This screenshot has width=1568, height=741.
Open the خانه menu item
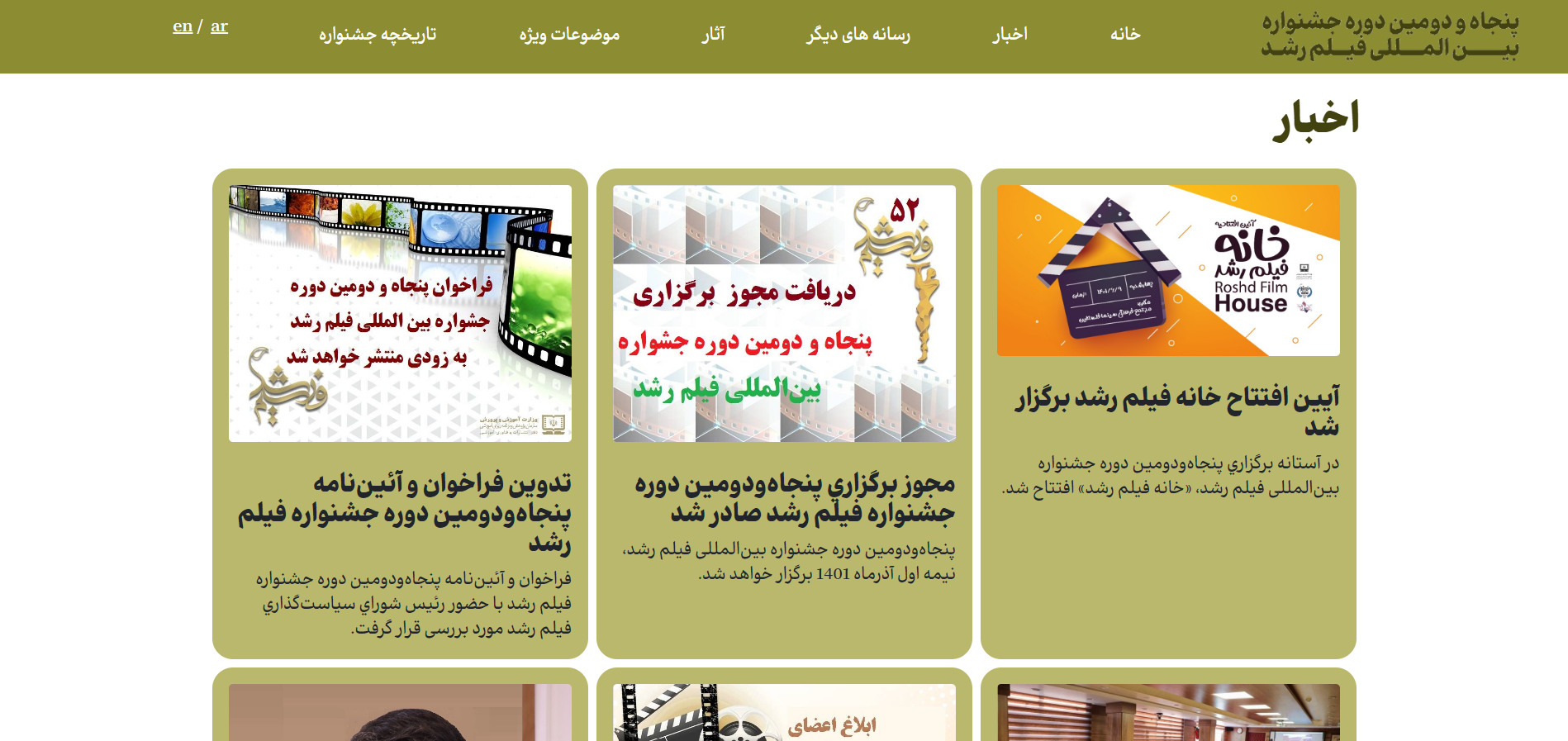1124,34
